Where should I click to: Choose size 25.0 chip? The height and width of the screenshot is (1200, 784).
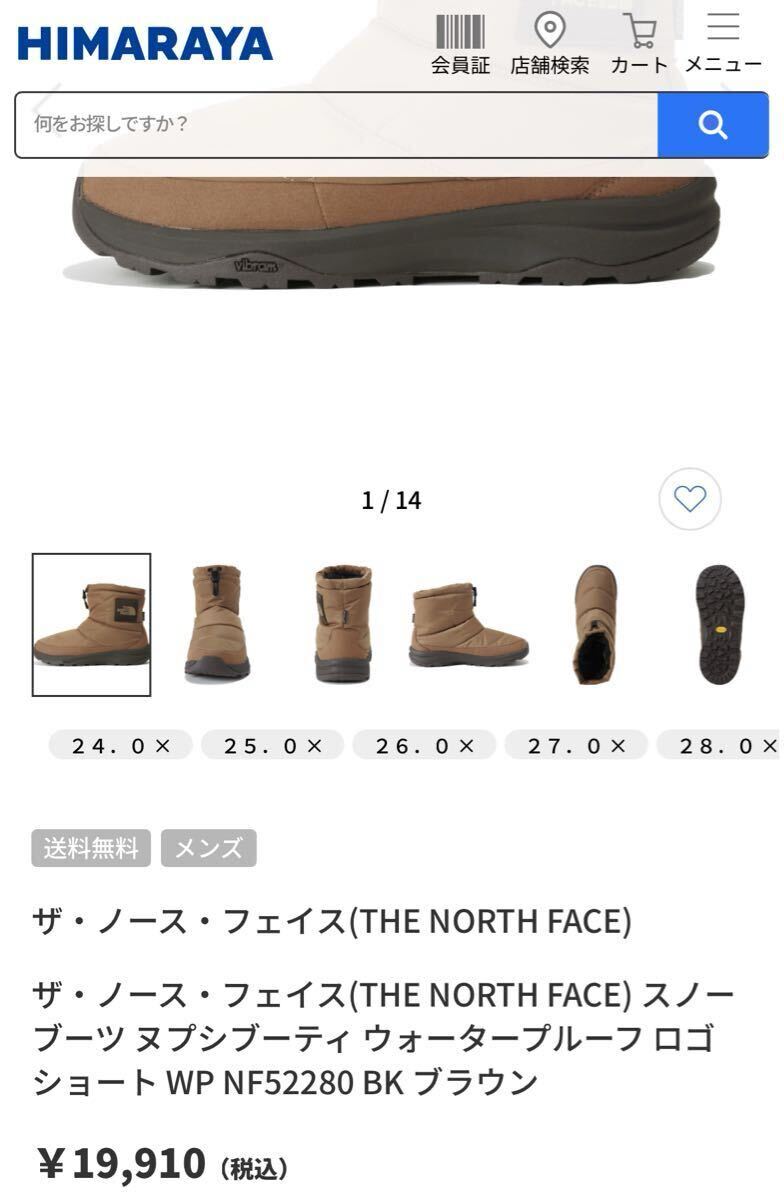coord(272,745)
